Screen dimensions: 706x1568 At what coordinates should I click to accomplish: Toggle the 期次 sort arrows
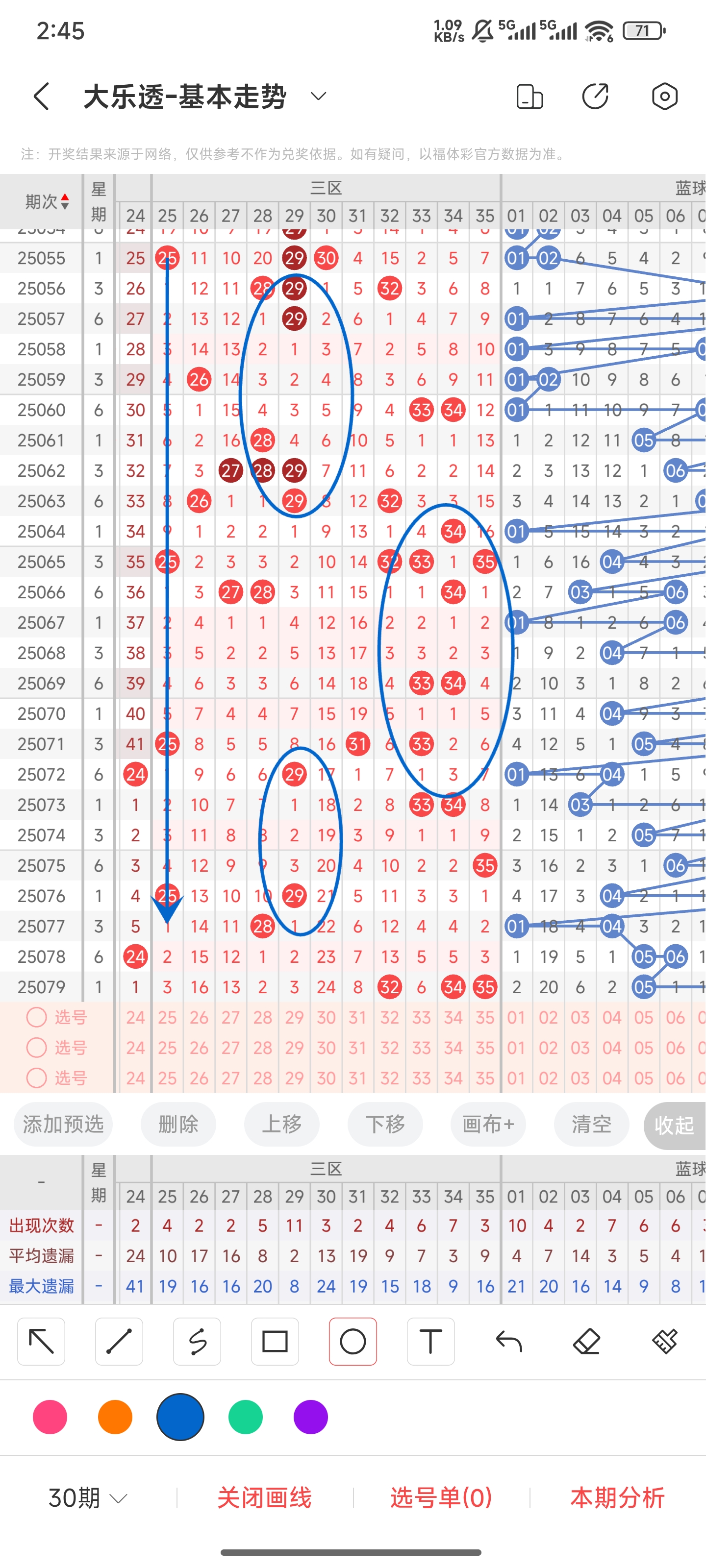(x=65, y=201)
